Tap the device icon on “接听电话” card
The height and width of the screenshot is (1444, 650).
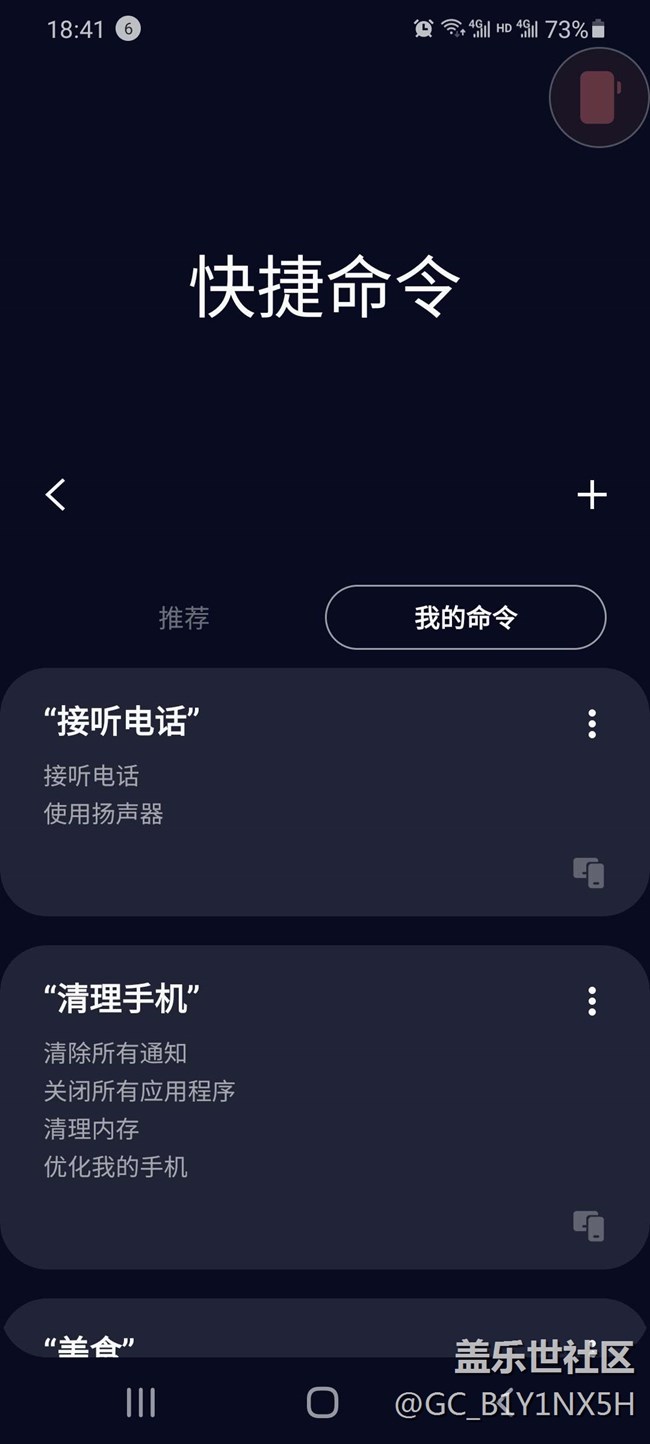589,873
